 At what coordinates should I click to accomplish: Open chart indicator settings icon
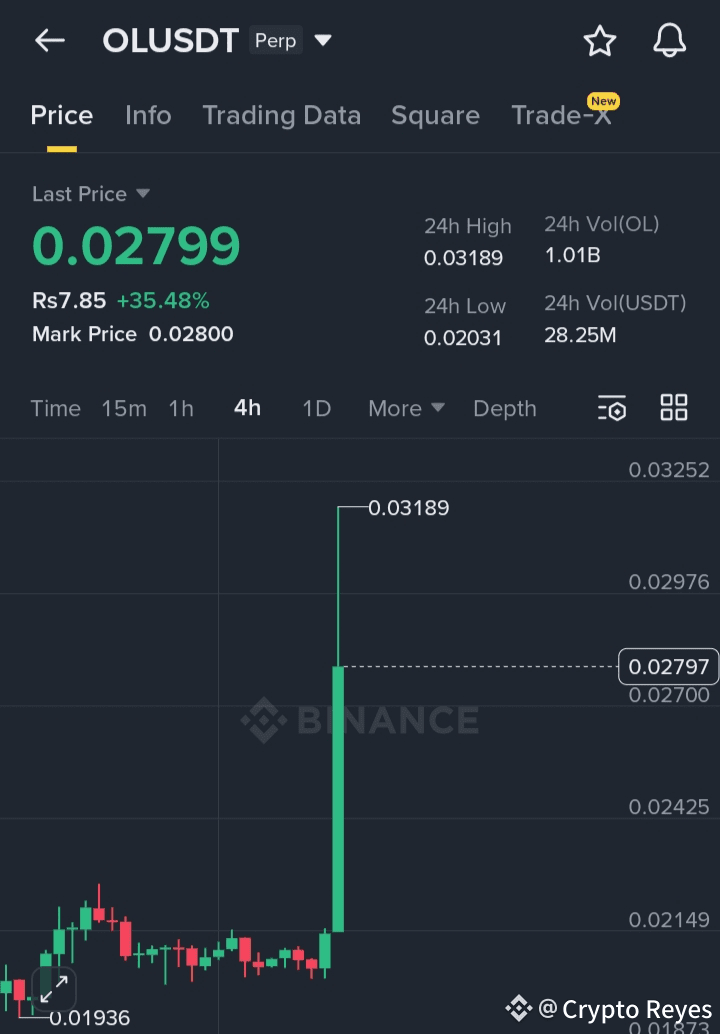[x=612, y=408]
